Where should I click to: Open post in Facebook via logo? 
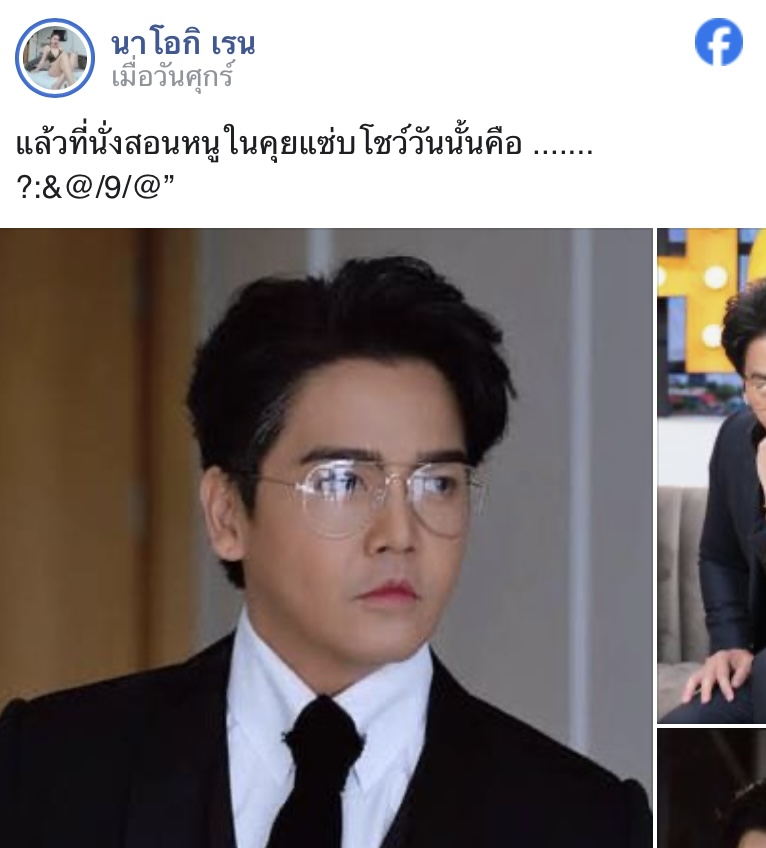719,43
